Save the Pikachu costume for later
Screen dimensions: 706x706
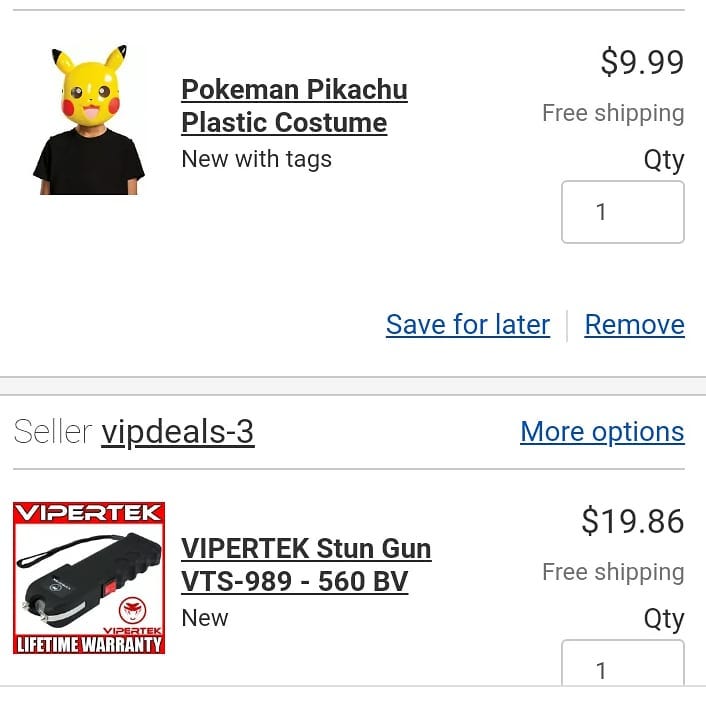point(467,325)
